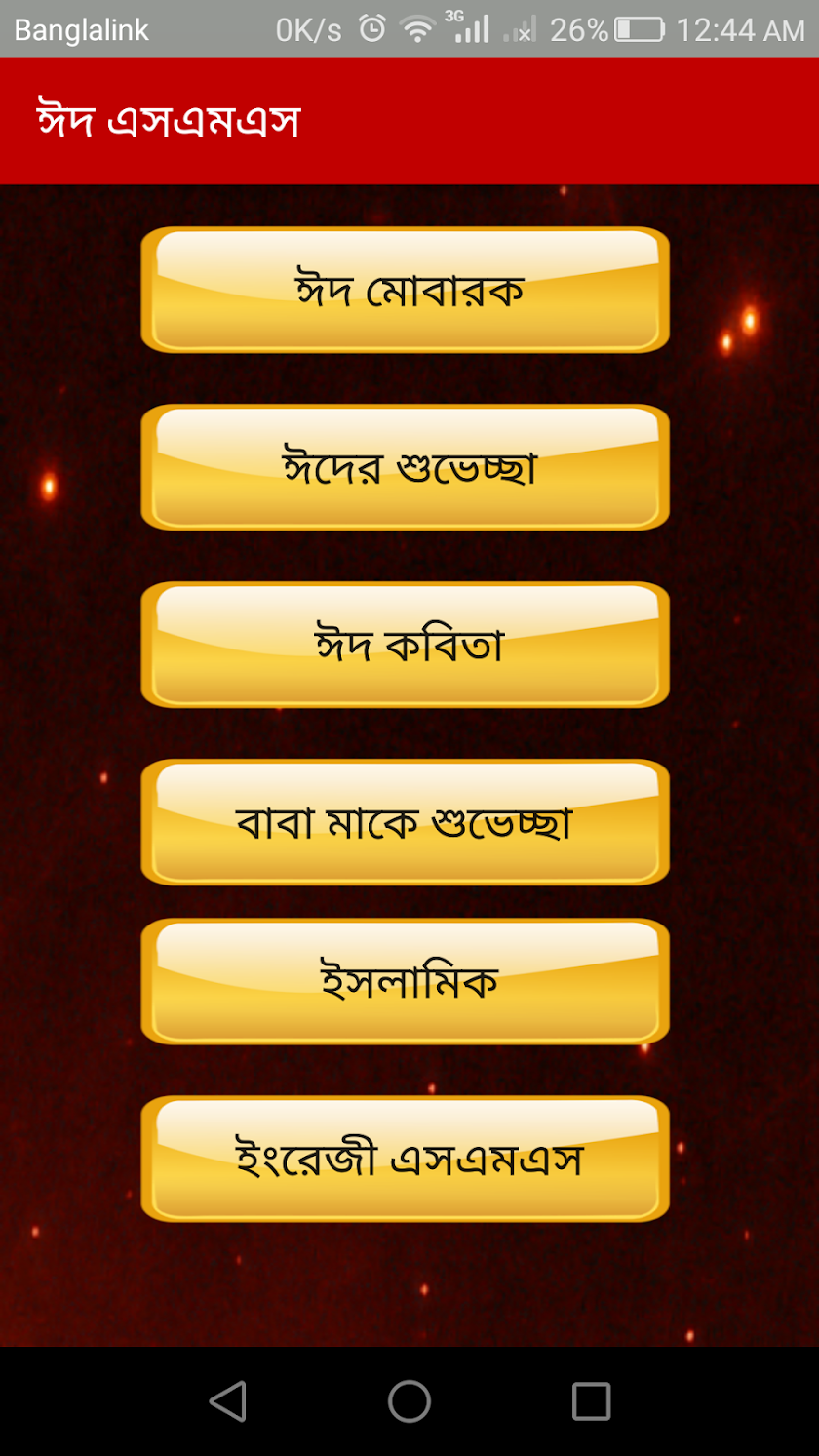819x1456 pixels.
Task: Open the ইসলামিক SMS section
Action: coord(406,981)
